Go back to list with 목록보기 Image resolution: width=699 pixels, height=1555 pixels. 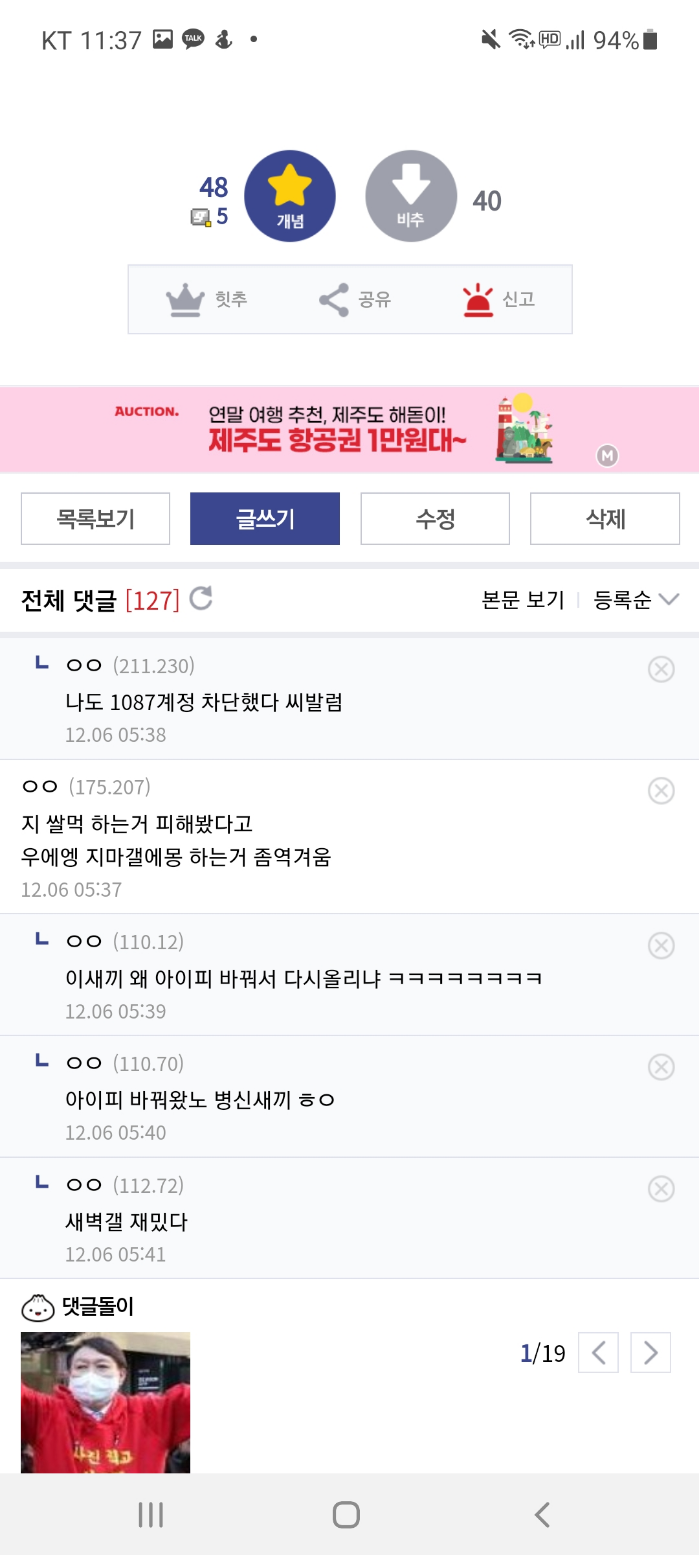pos(95,519)
